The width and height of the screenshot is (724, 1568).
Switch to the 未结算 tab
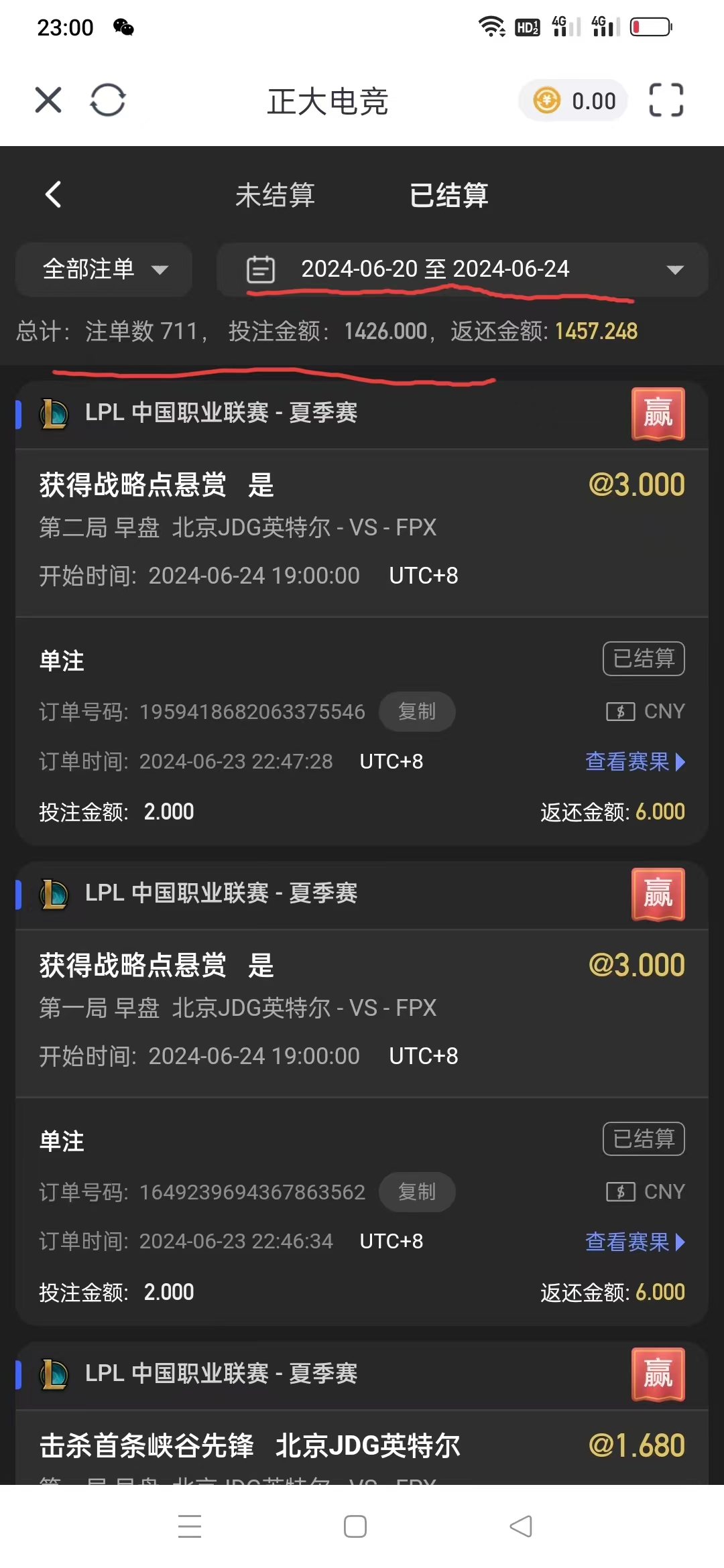coord(275,195)
